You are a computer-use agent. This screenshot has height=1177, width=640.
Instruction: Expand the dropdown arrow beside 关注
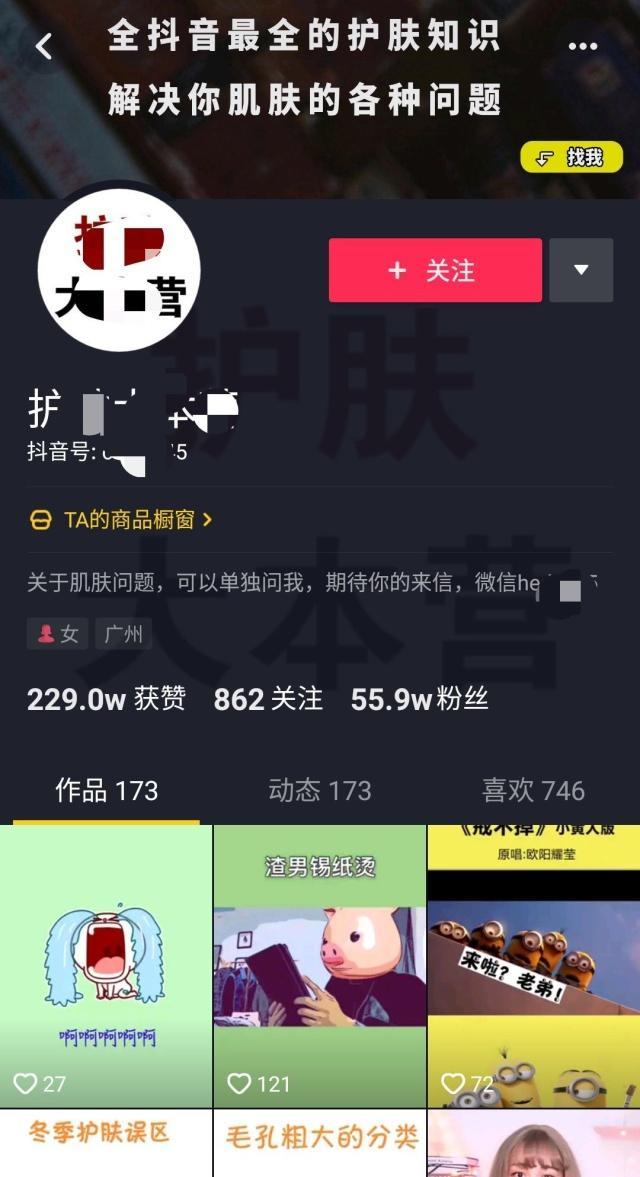[581, 270]
